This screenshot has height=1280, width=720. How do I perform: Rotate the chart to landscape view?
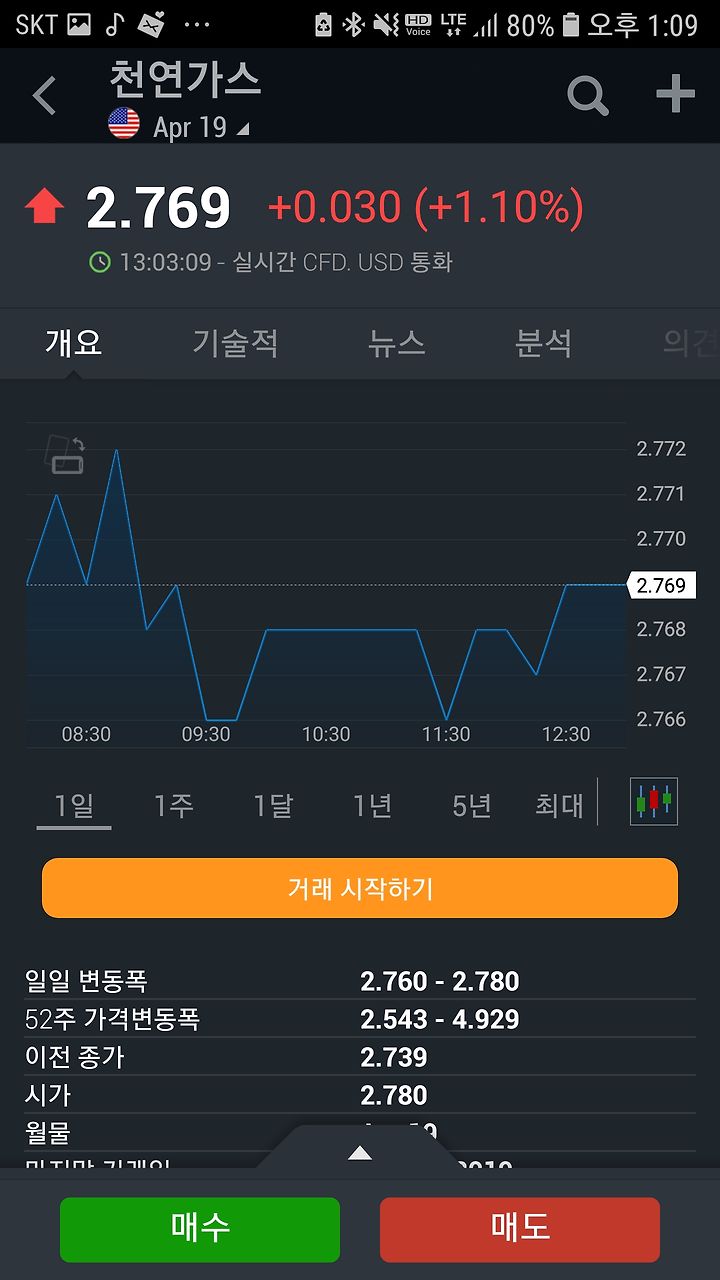[66, 455]
